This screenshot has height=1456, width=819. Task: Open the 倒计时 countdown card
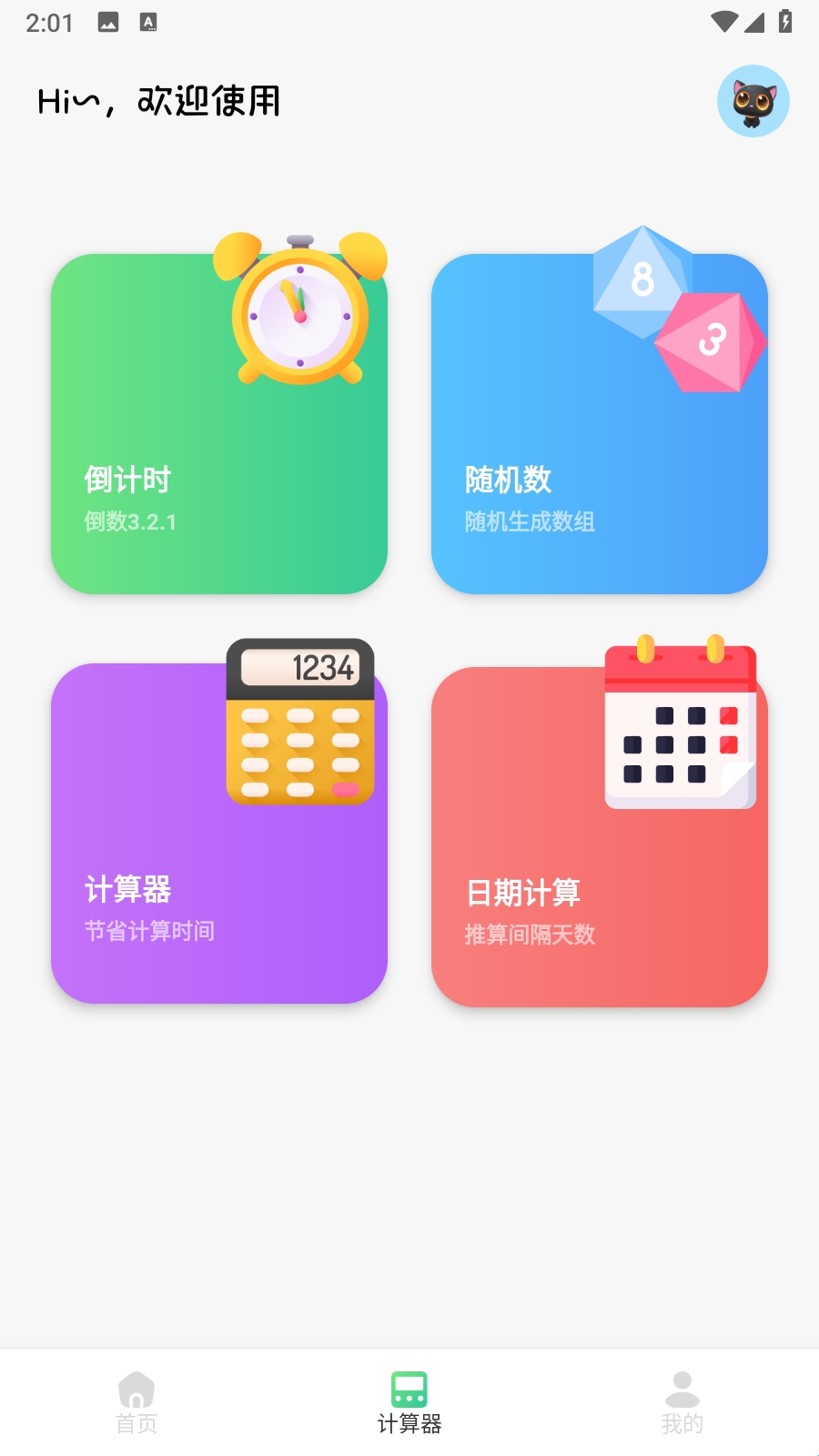click(x=218, y=424)
